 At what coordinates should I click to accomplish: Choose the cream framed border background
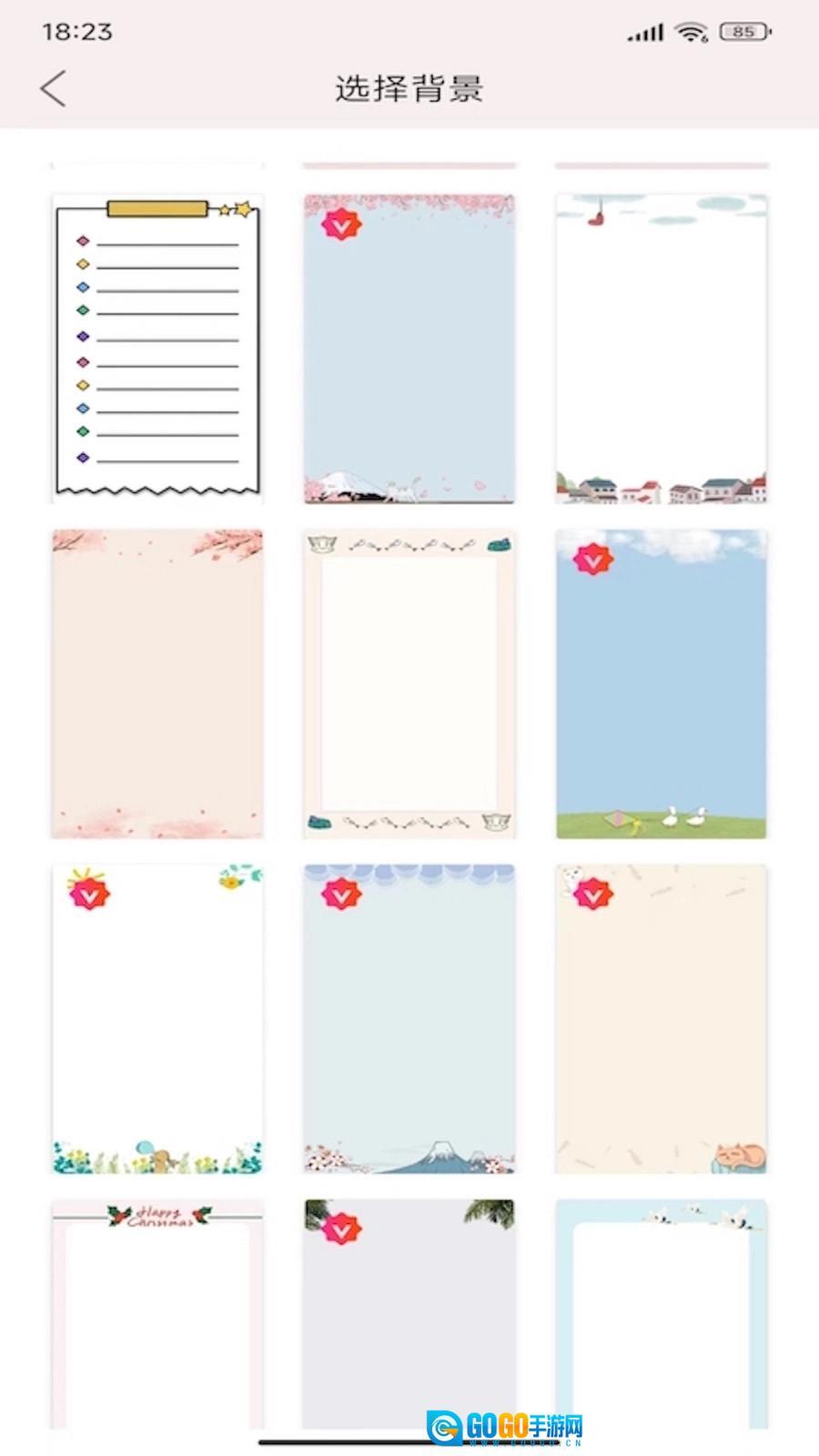click(x=409, y=683)
